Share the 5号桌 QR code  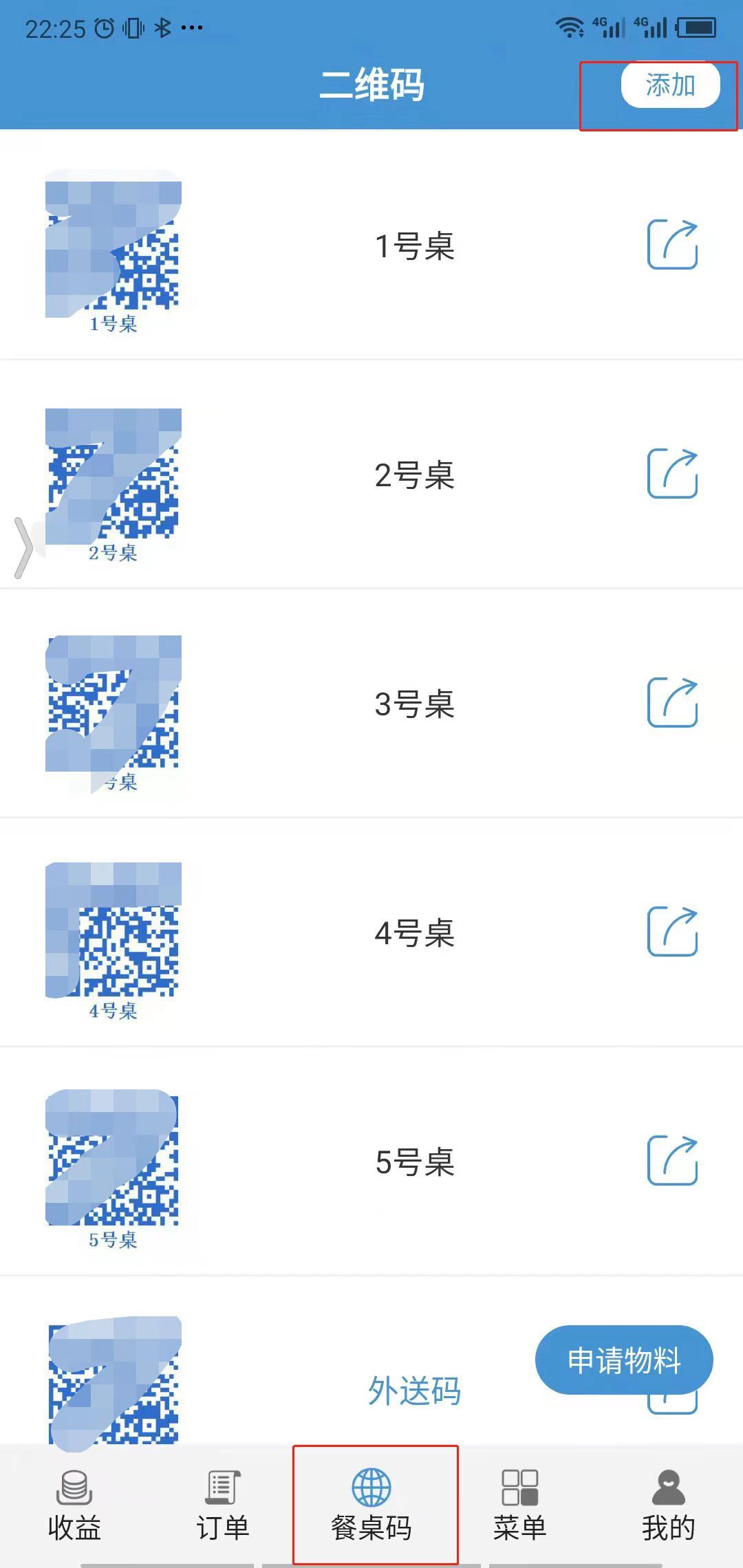[x=672, y=1162]
